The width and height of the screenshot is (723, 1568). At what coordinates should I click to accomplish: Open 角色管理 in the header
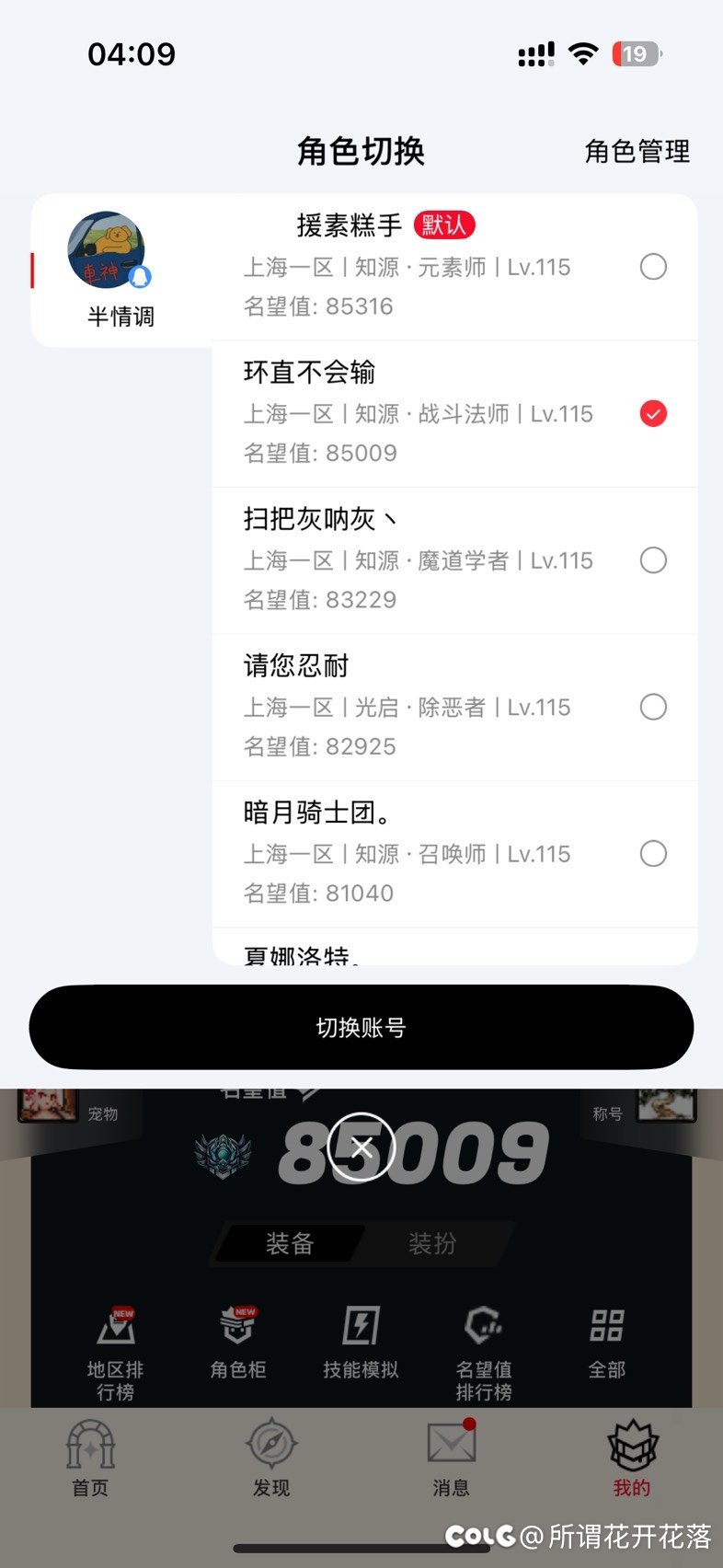637,152
